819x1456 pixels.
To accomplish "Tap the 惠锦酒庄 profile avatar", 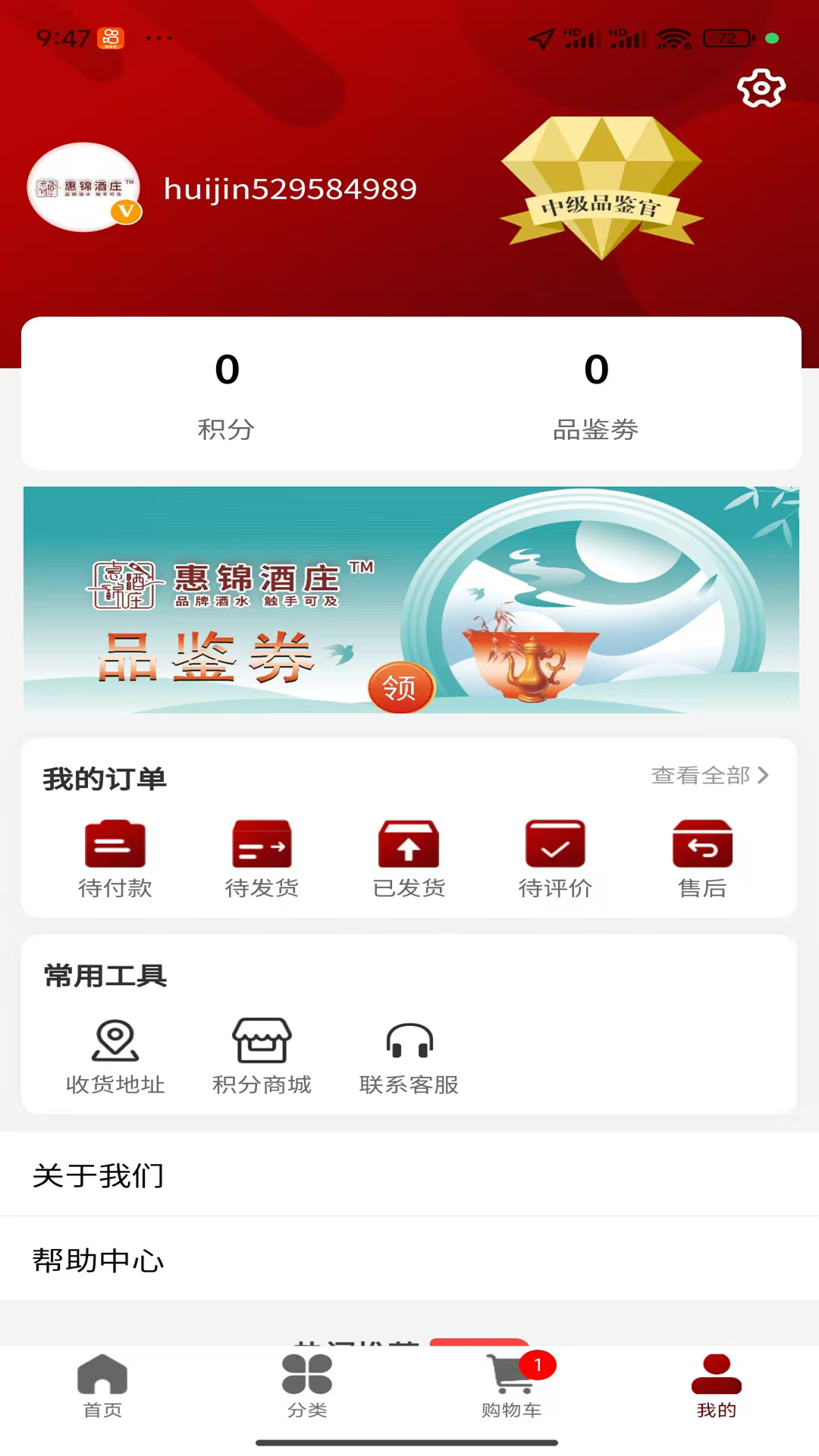I will click(84, 187).
